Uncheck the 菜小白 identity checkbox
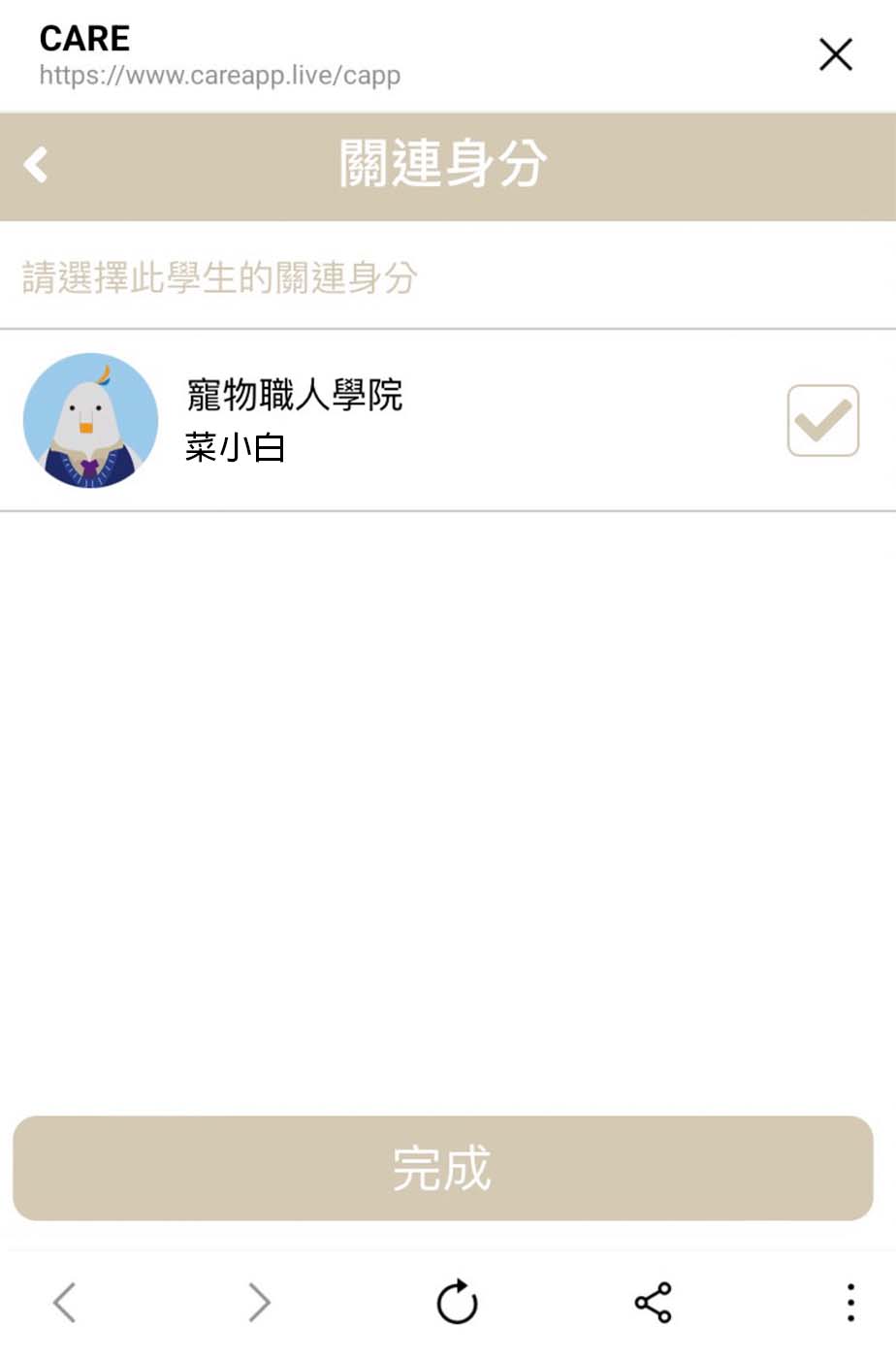 (822, 421)
